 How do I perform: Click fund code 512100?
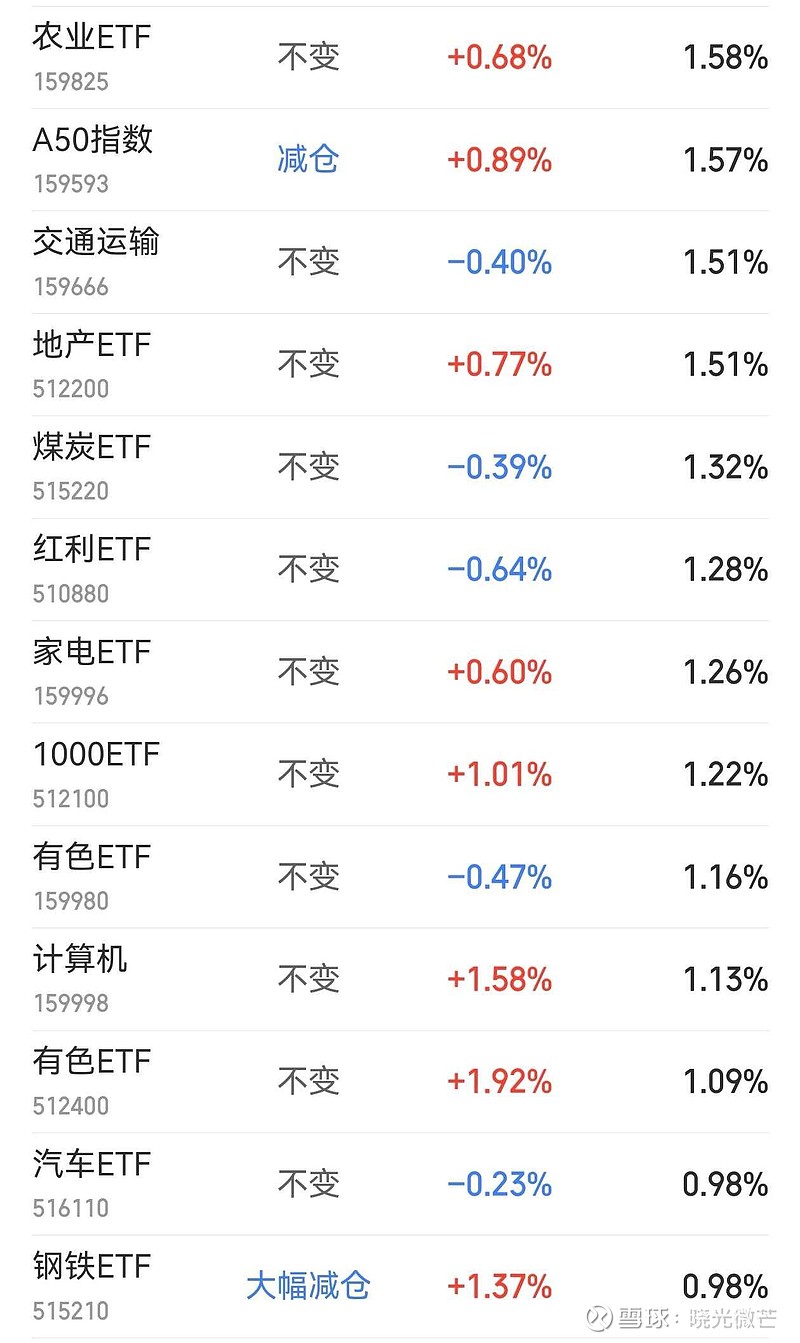pos(69,798)
